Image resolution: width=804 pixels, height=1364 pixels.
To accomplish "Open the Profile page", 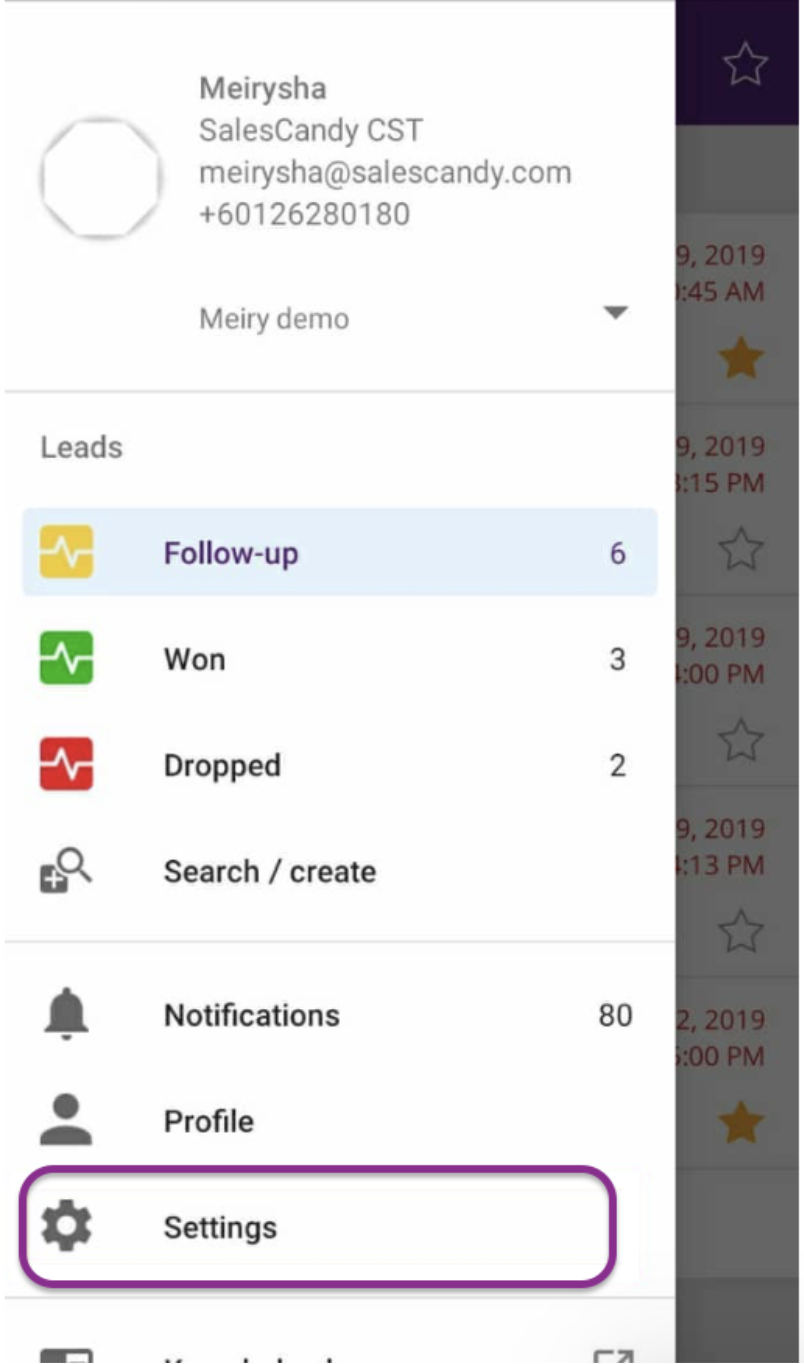I will (x=208, y=1121).
